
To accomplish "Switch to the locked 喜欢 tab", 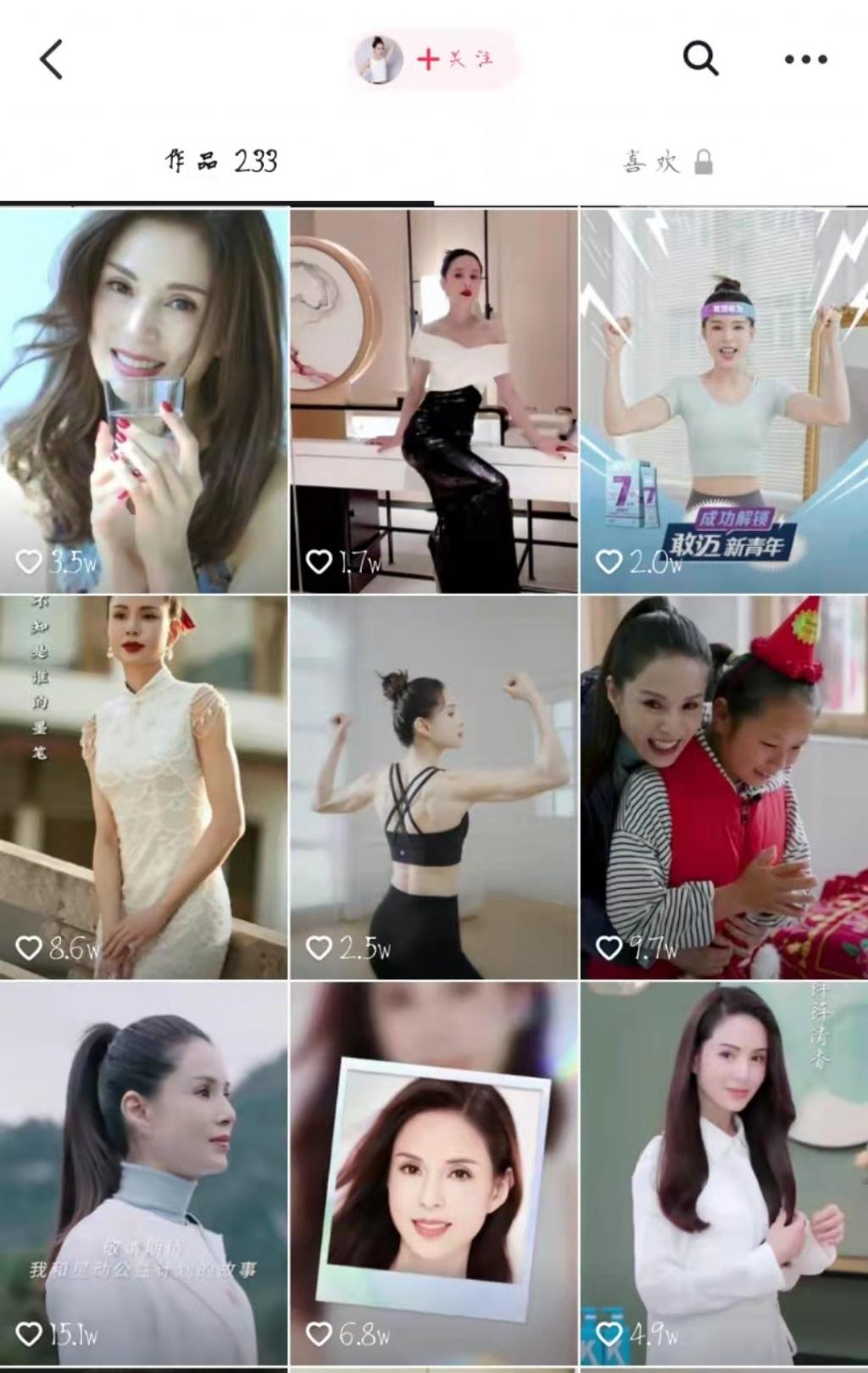I will click(667, 161).
